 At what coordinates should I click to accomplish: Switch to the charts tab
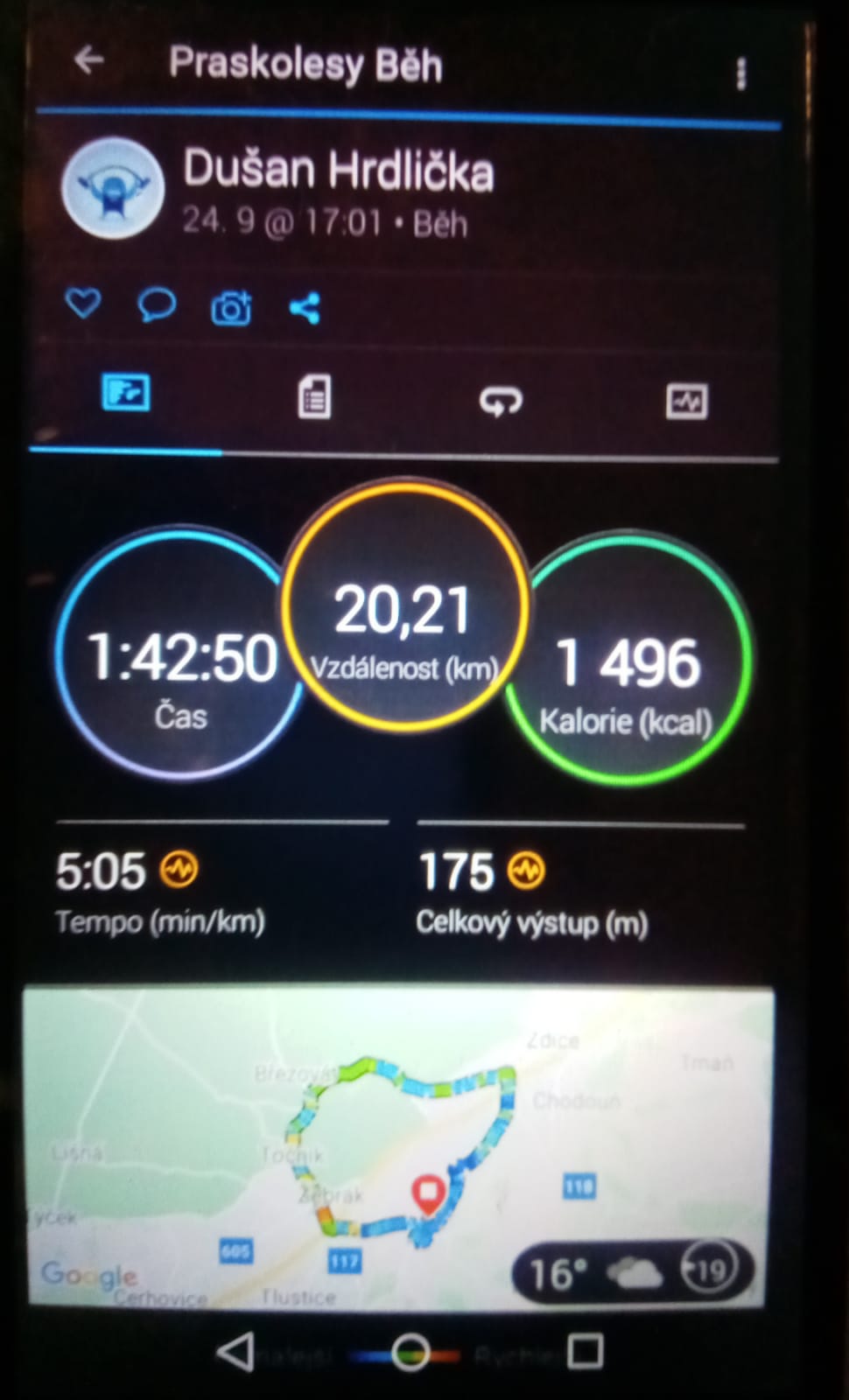[x=687, y=402]
